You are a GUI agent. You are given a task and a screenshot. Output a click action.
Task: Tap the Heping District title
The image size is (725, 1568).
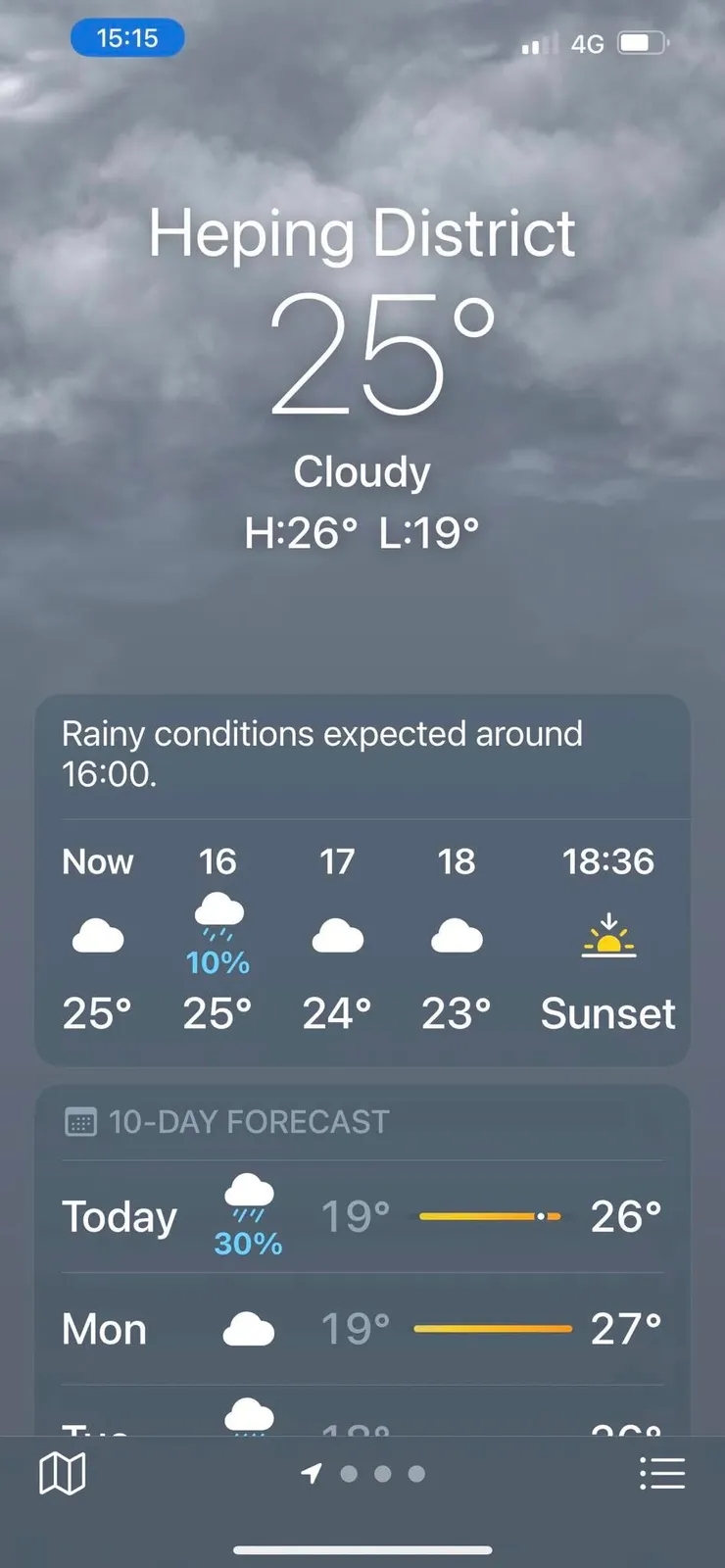pos(362,233)
